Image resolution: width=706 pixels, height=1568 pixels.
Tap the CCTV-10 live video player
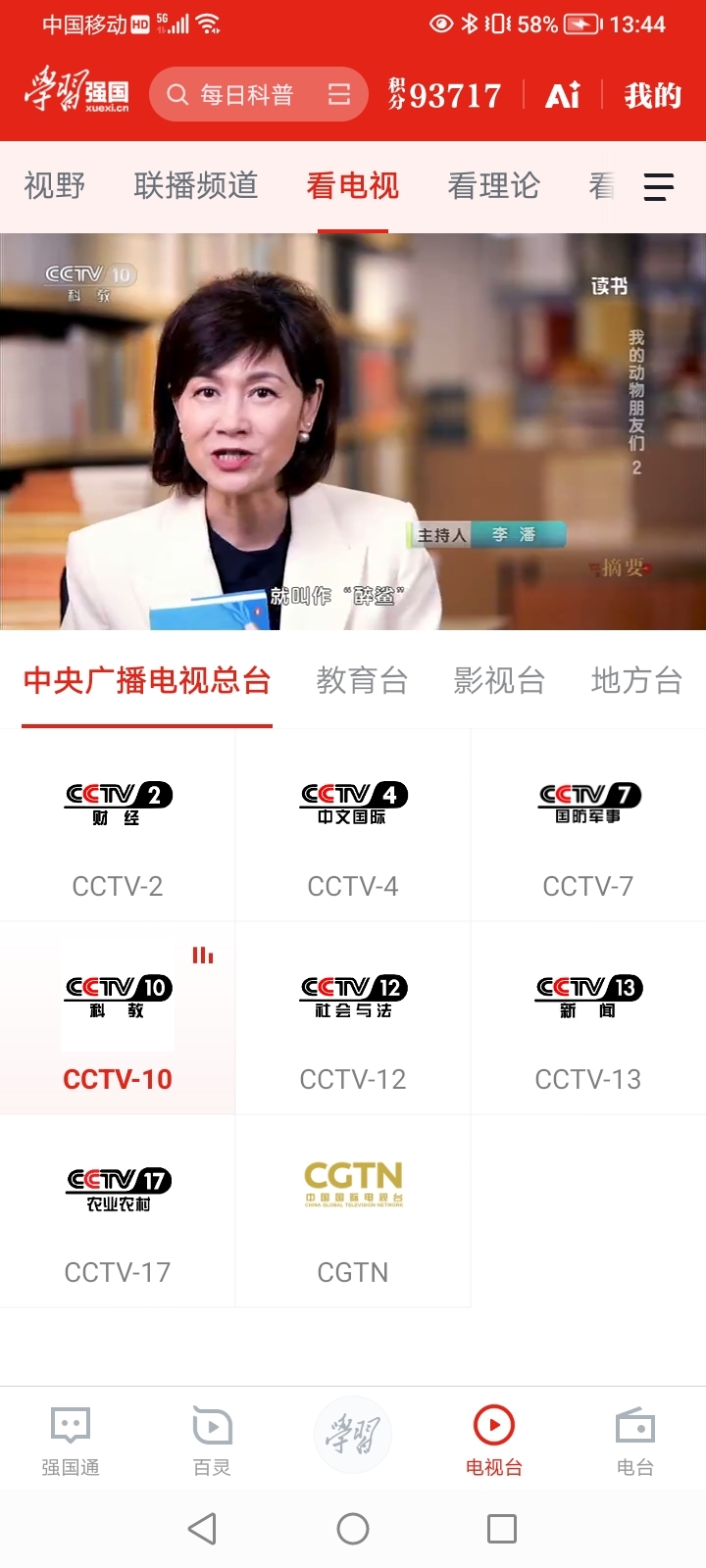pos(353,431)
